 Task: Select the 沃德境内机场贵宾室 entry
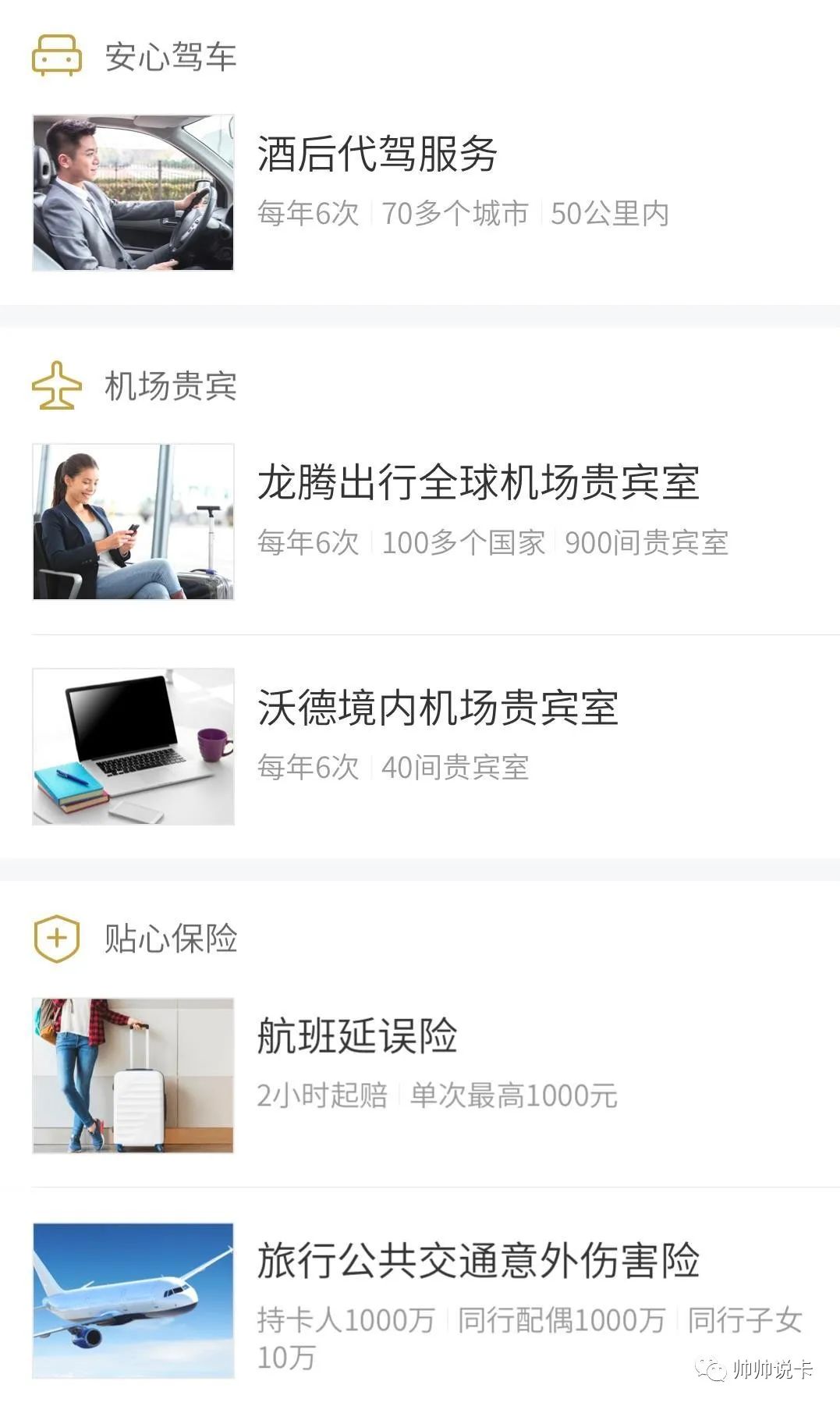point(437,710)
